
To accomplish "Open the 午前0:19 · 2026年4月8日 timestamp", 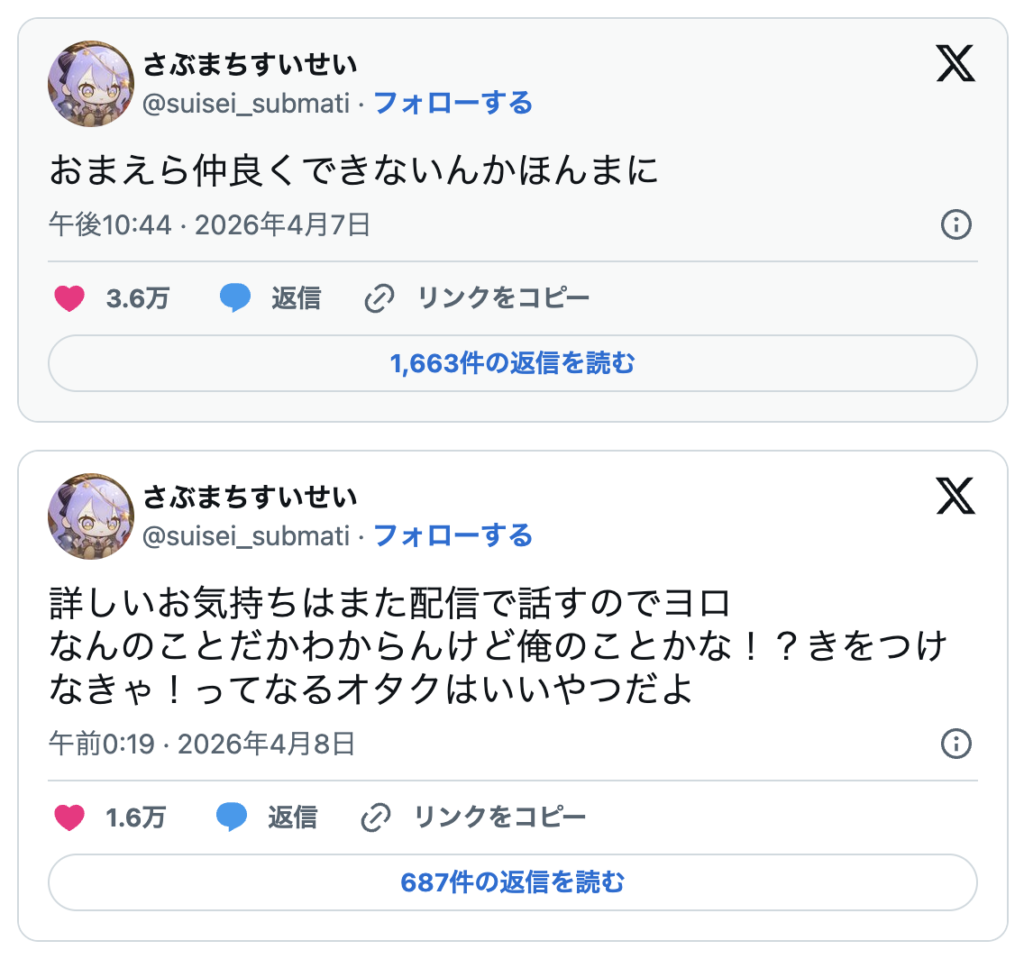I will coord(202,744).
